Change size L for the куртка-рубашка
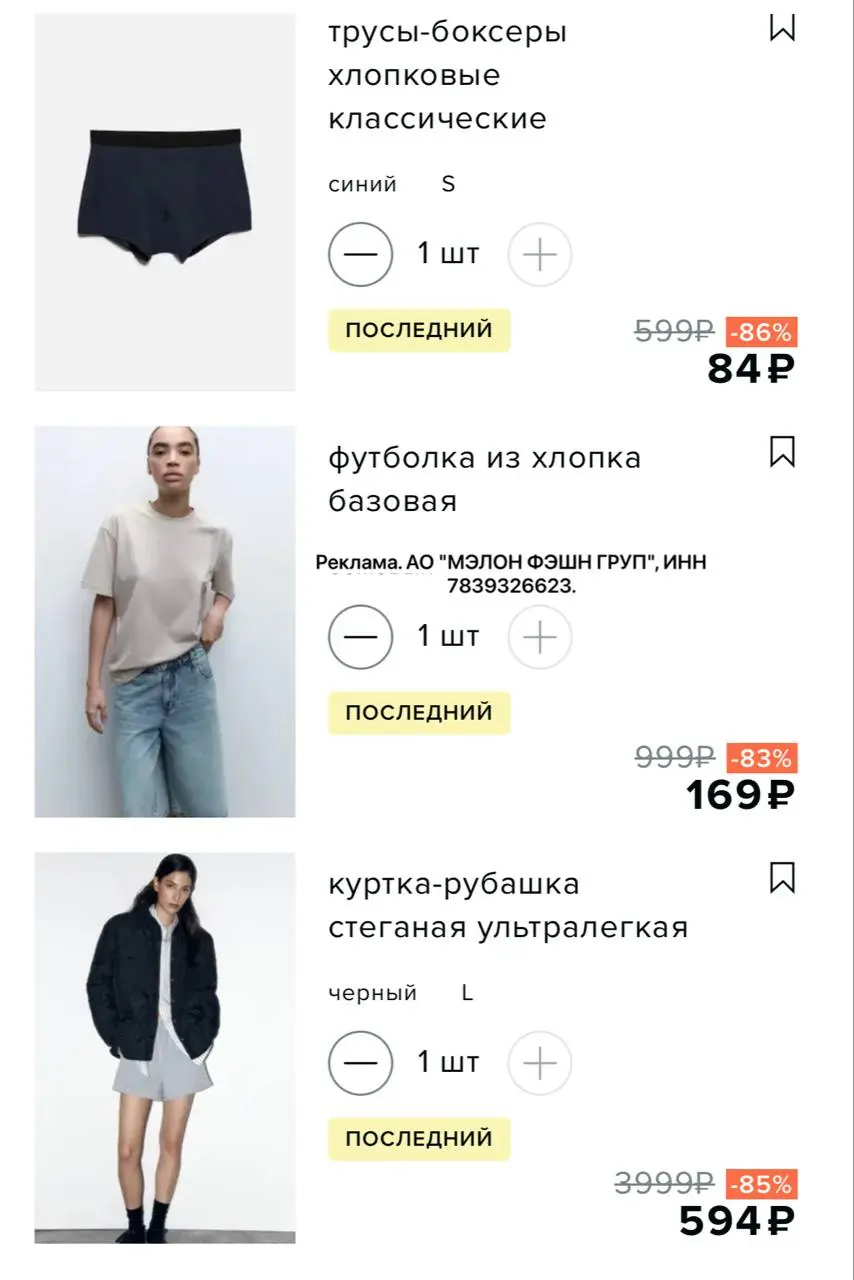Screen dimensions: 854x1280 [x=466, y=993]
